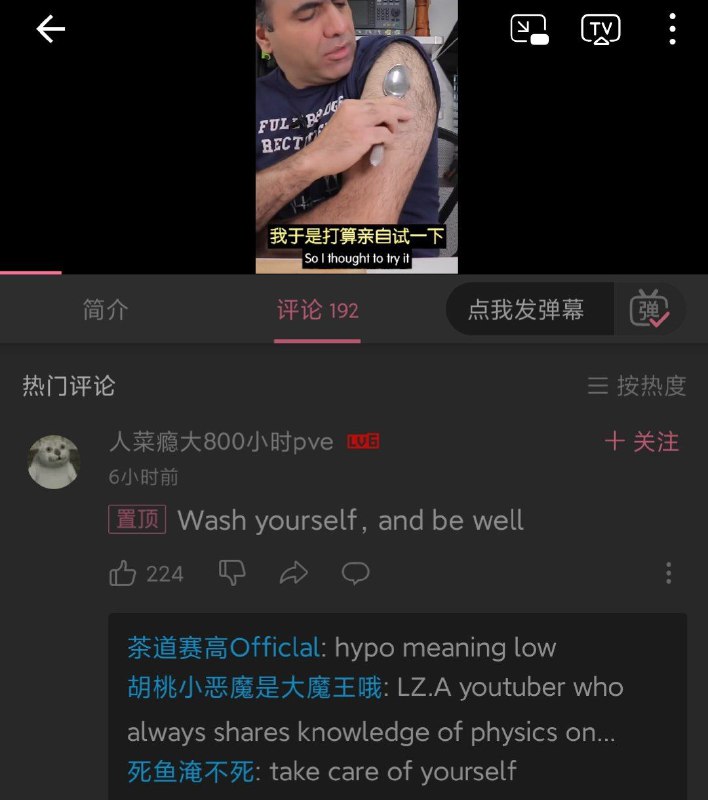Open 人菜瘾大800小时pve's avatar profile
Screen dimensions: 708x800
point(54,461)
